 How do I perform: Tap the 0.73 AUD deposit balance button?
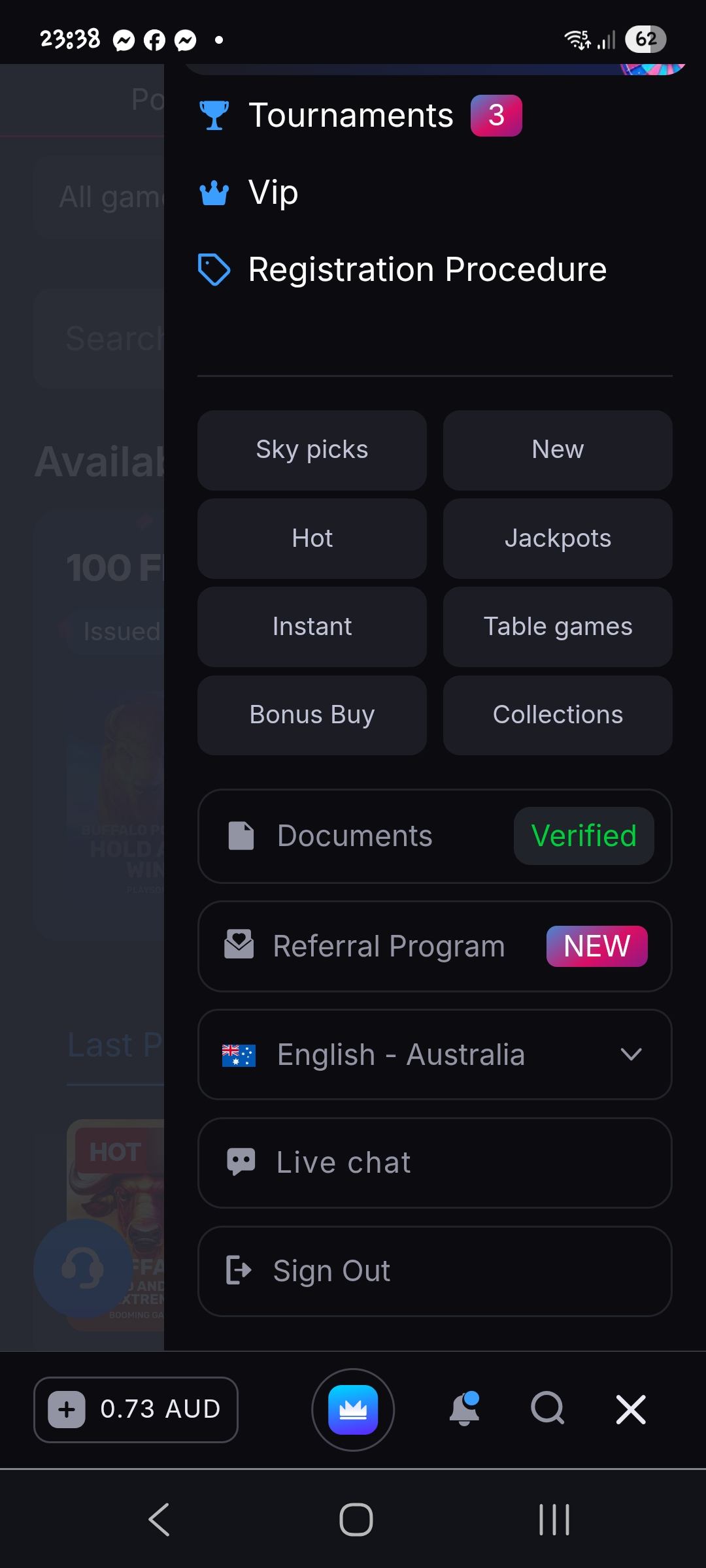(136, 1409)
